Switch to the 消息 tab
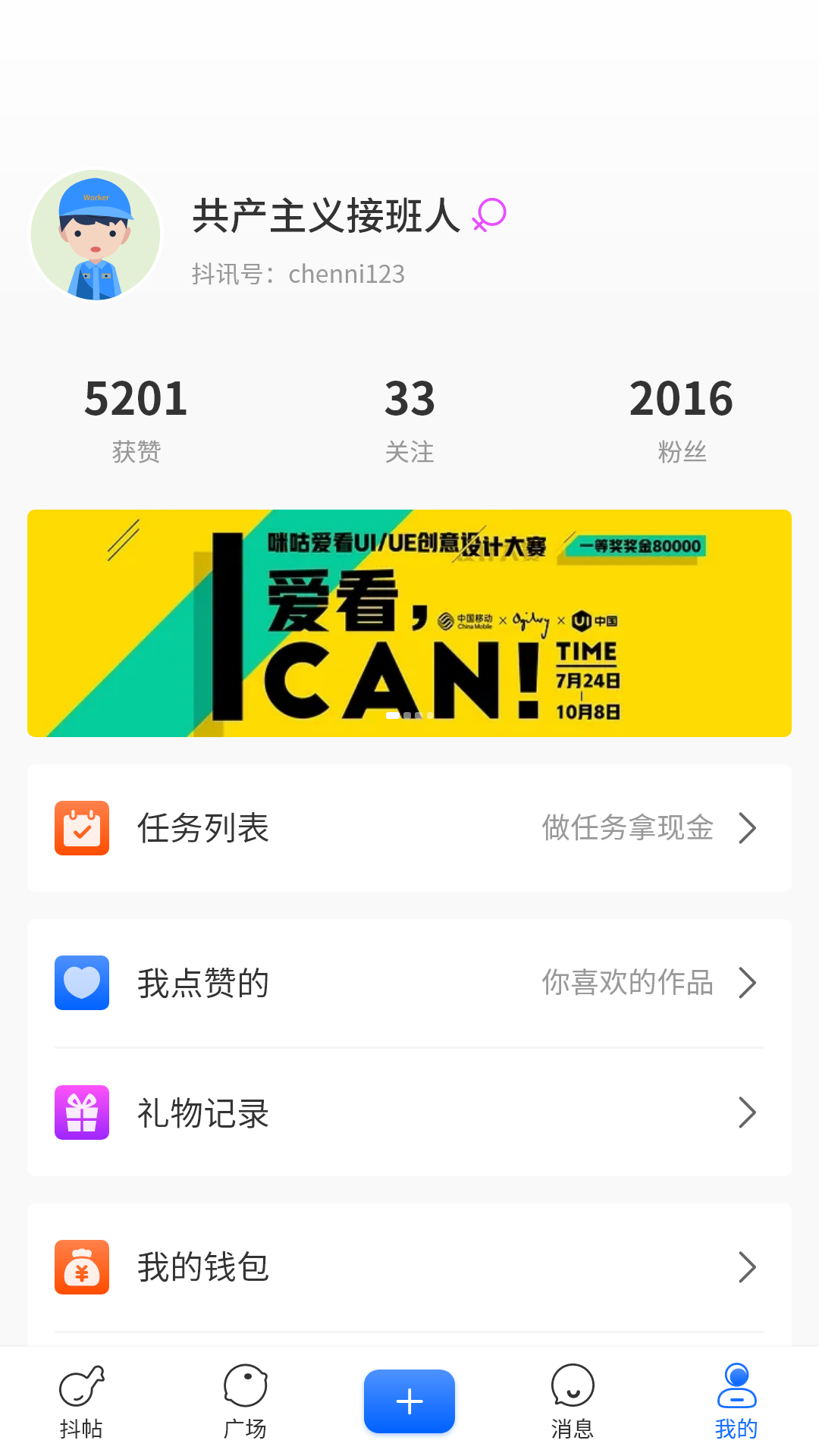The width and height of the screenshot is (819, 1456). (x=573, y=1403)
